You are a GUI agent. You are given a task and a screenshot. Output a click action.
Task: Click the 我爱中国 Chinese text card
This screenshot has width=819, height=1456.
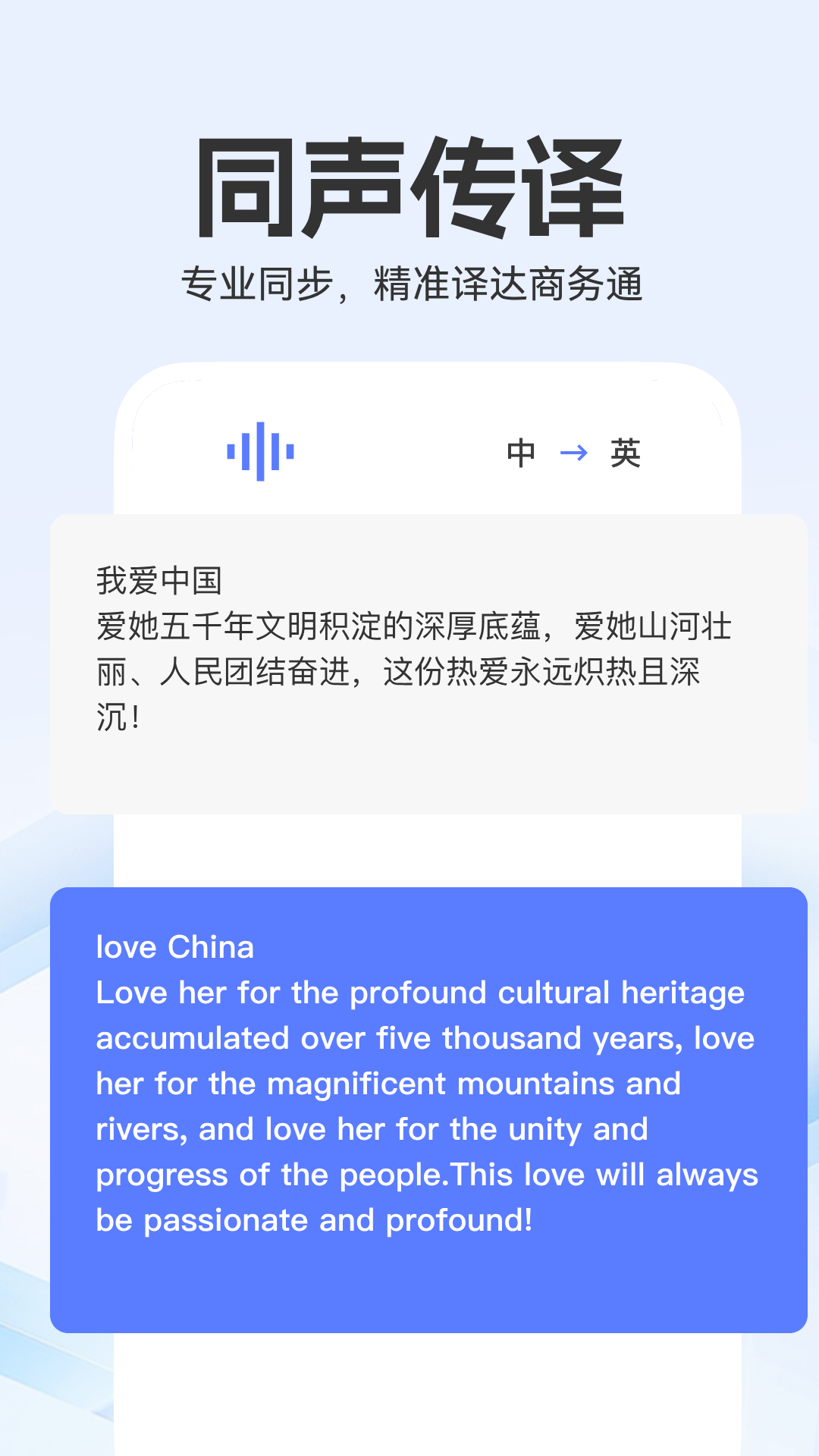click(x=409, y=660)
